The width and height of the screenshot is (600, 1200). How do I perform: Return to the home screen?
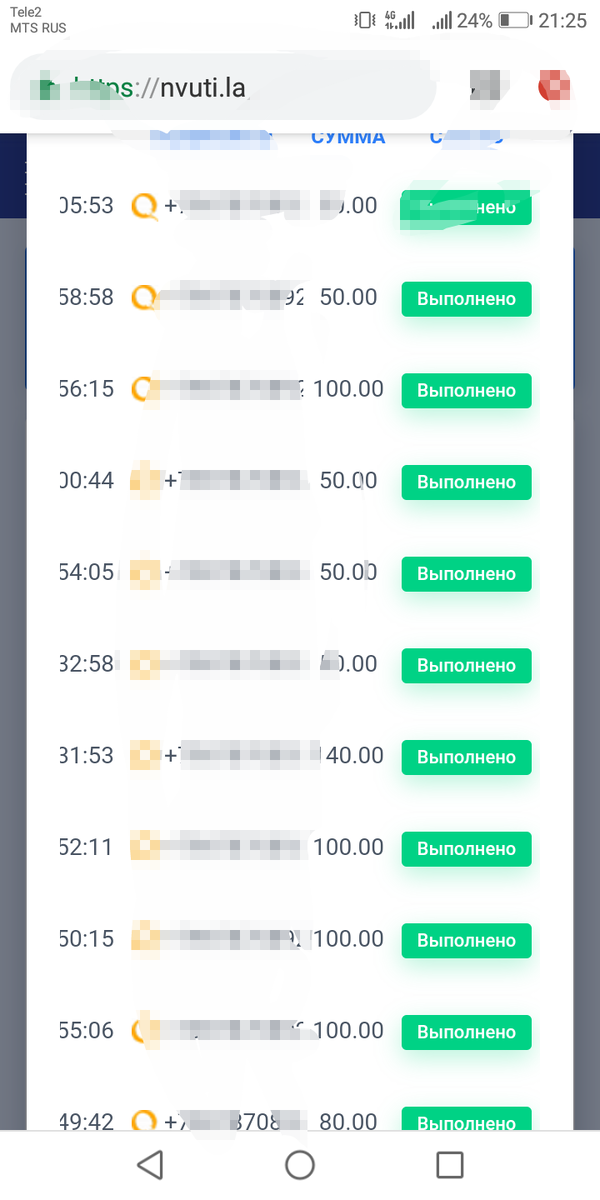[300, 1164]
